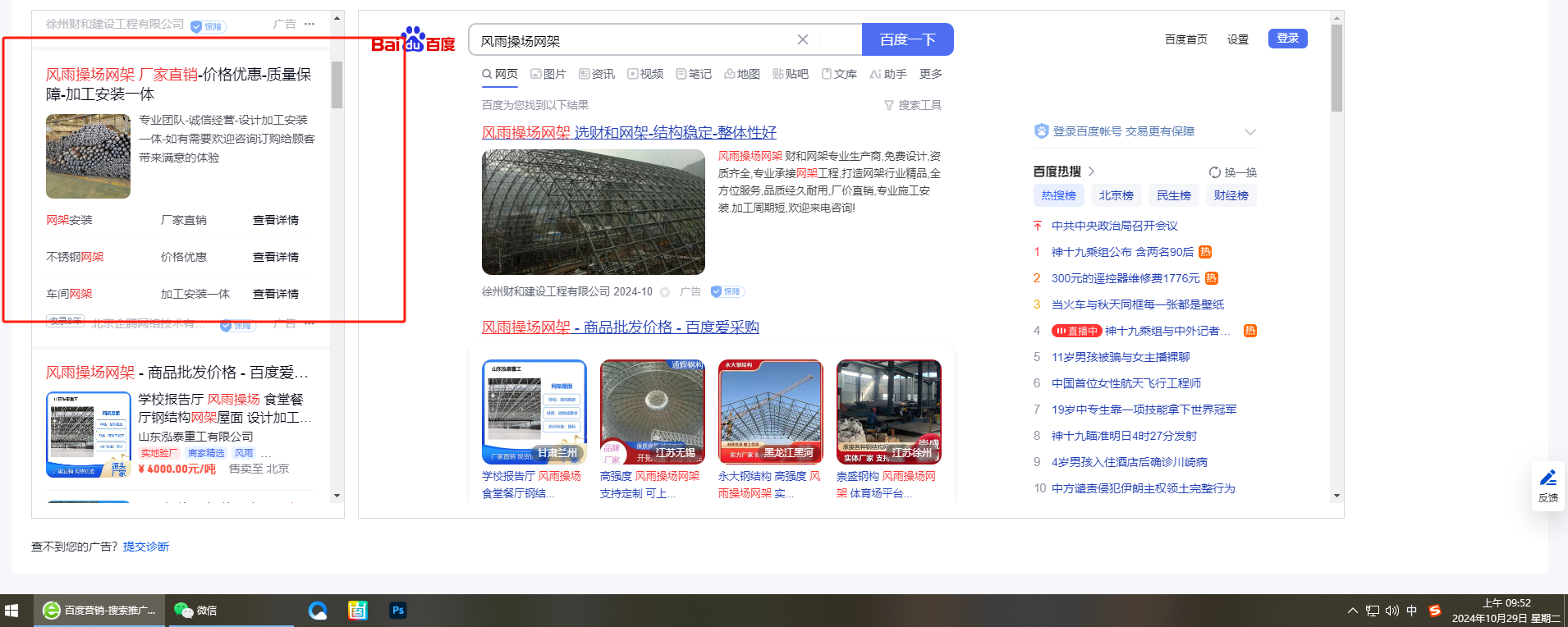Image resolution: width=1568 pixels, height=627 pixels.
Task: Open the 反馈 feedback button
Action: (1547, 486)
